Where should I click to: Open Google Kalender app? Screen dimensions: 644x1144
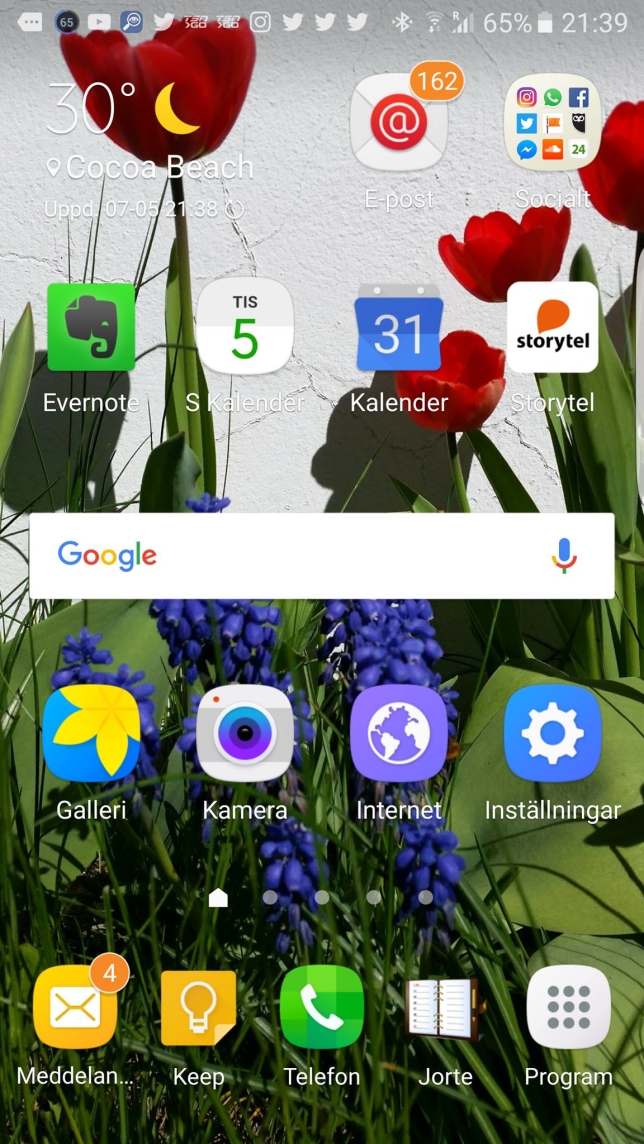398,328
